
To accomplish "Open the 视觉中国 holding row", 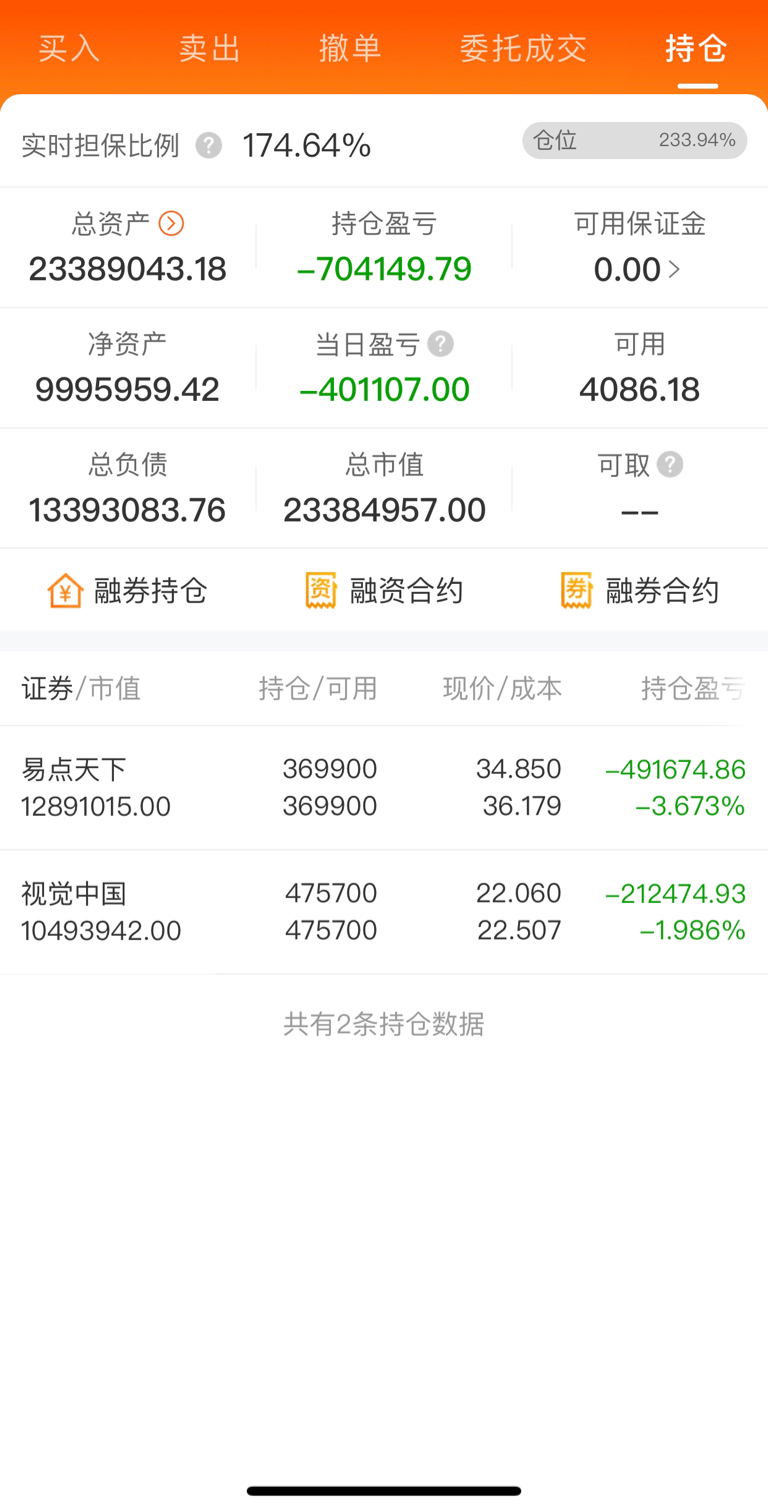I will [384, 912].
